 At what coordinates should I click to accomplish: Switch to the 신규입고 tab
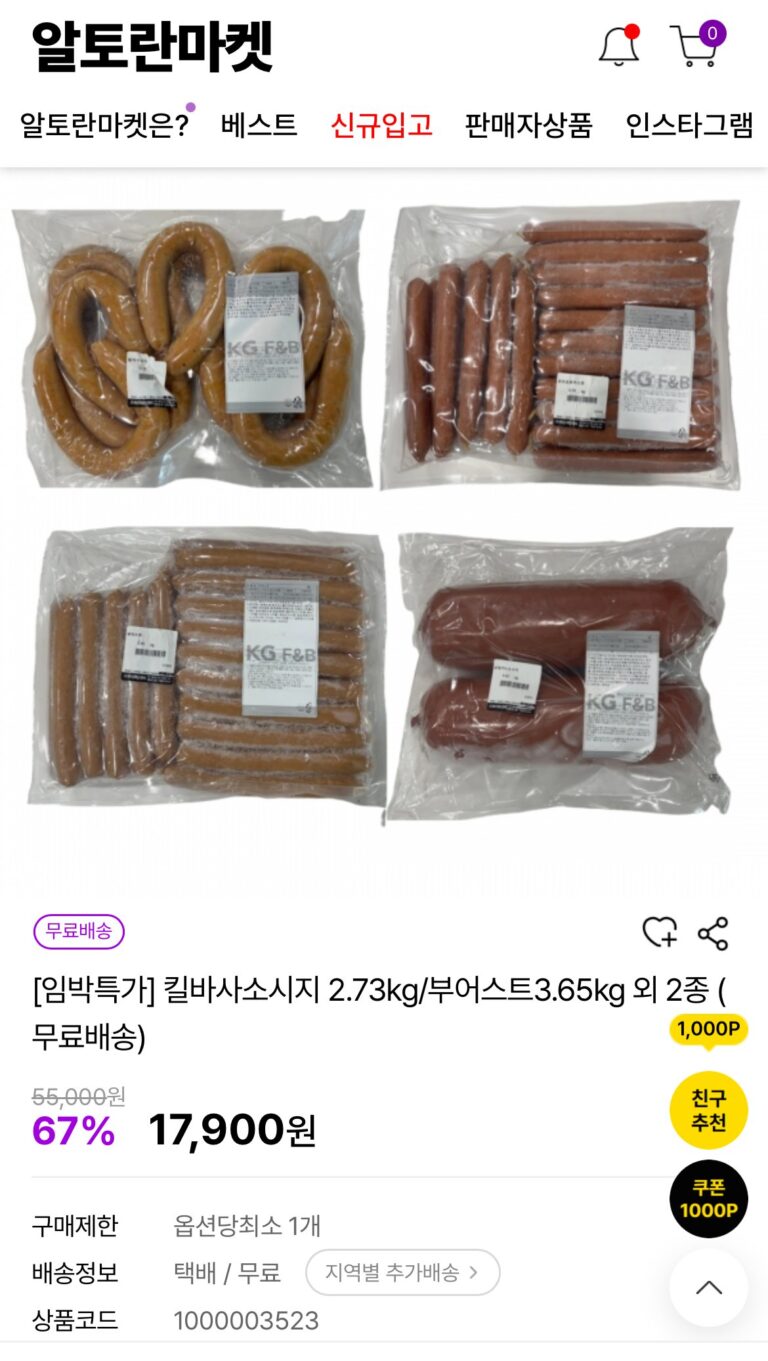point(381,126)
